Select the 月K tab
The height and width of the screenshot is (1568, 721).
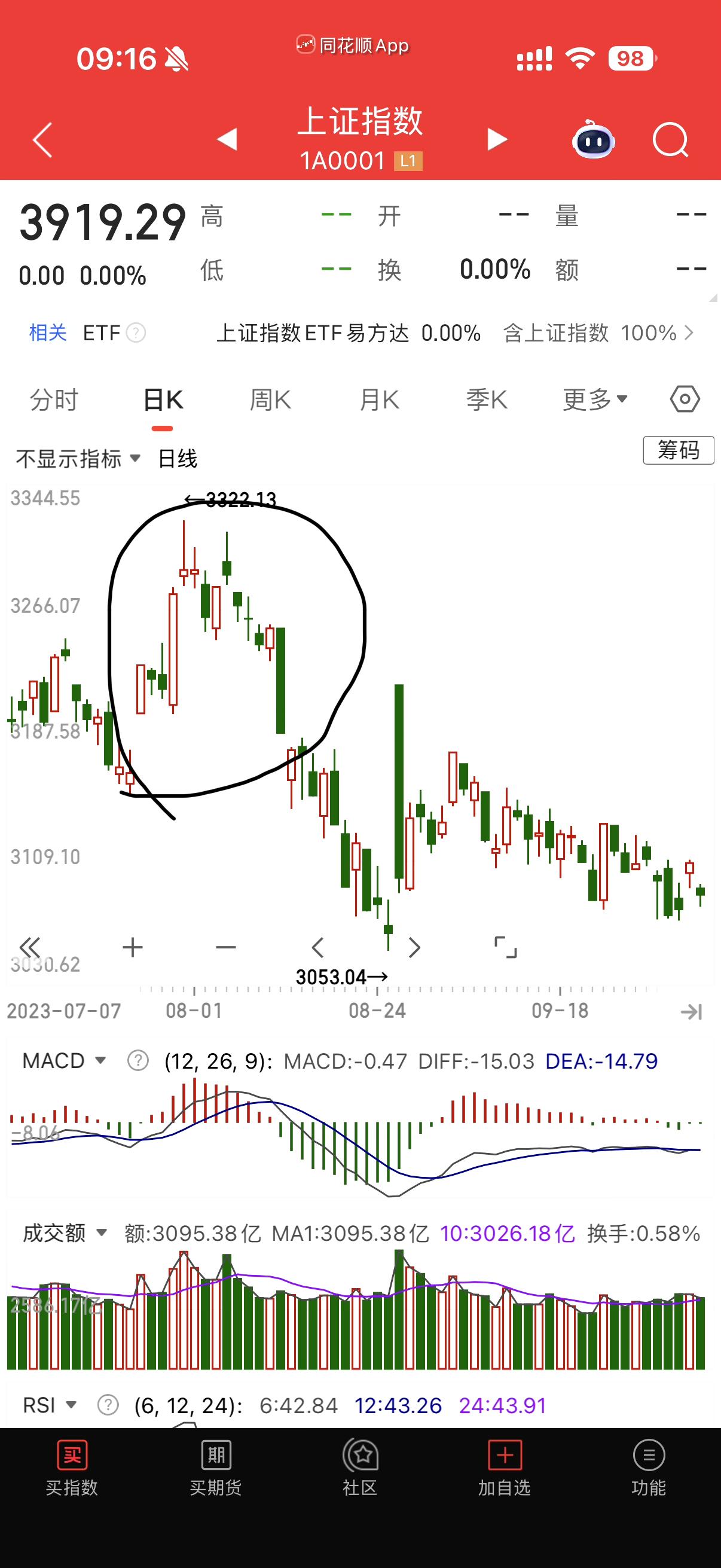(379, 400)
